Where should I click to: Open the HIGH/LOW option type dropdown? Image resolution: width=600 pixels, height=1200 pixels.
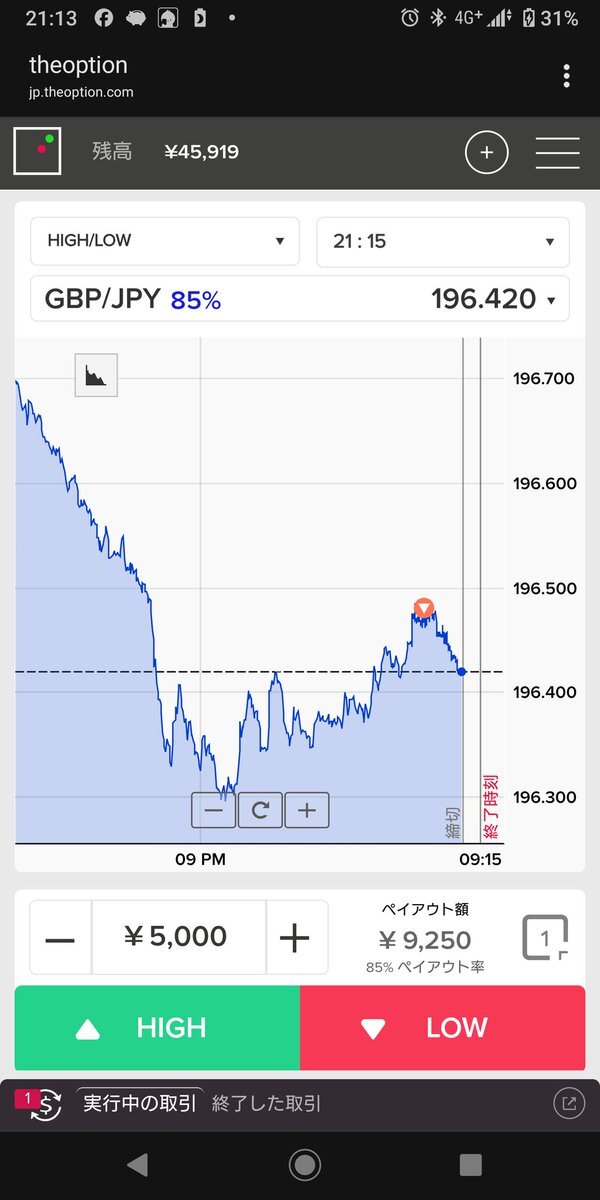coord(165,241)
